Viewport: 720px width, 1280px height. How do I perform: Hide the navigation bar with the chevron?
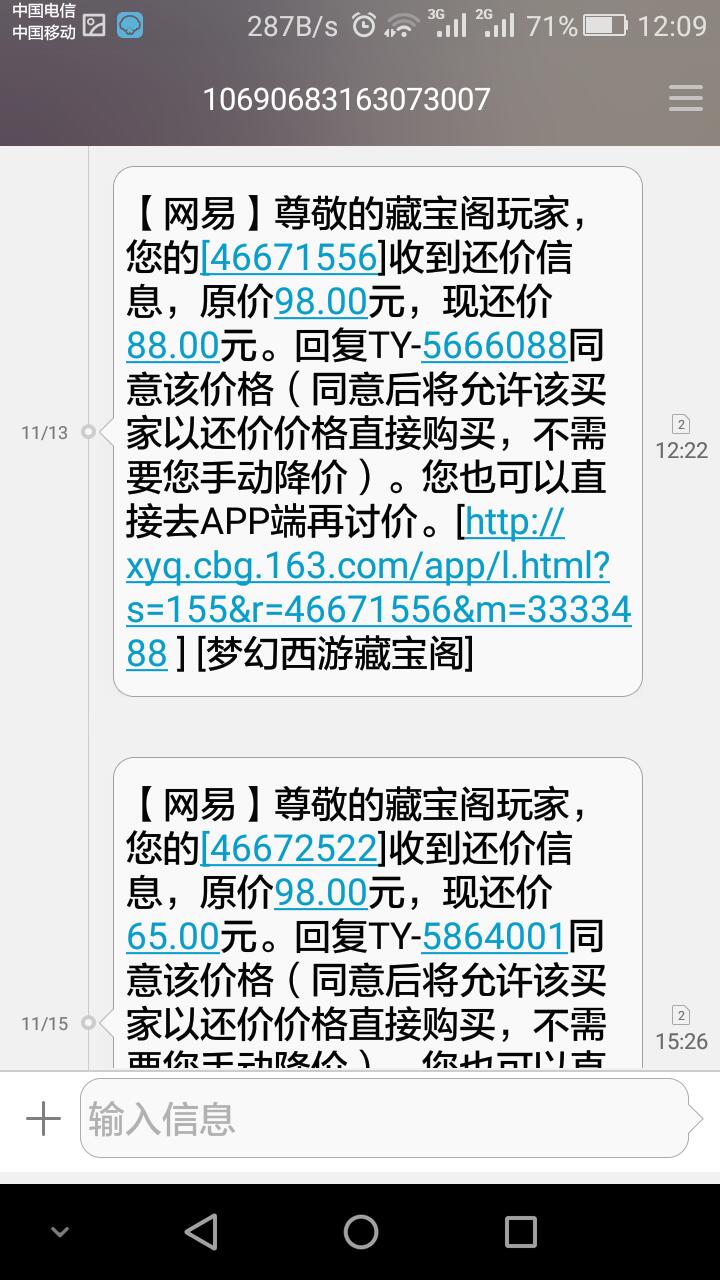pos(60,1233)
